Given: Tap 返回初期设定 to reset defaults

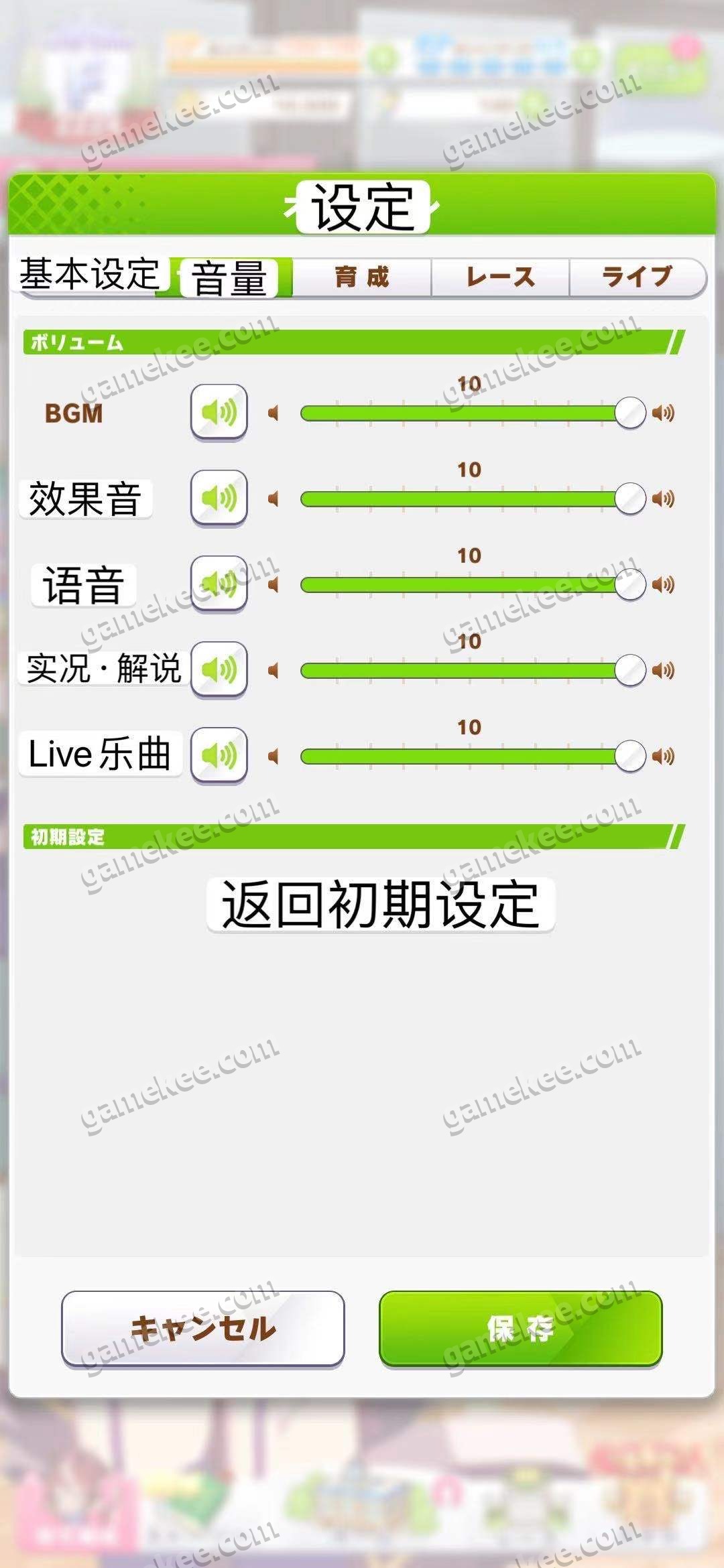Looking at the screenshot, I should 380,905.
